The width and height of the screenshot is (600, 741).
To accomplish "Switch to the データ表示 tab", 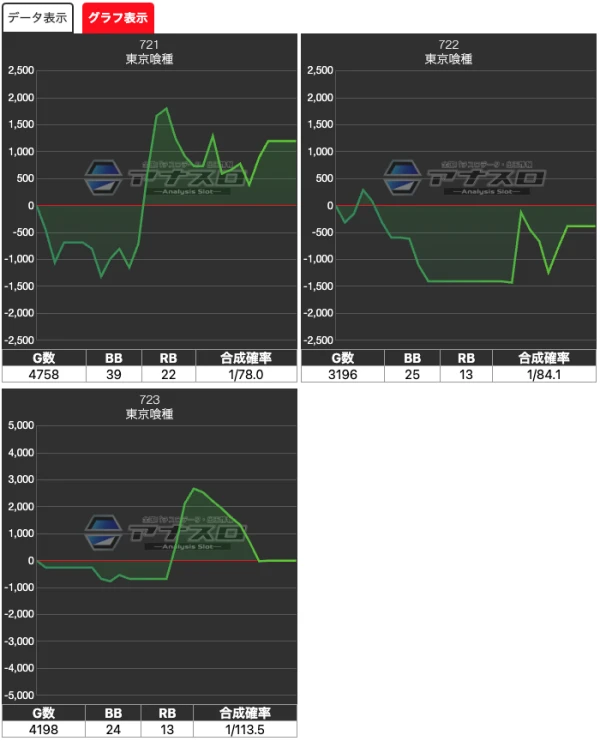I will 38,17.
